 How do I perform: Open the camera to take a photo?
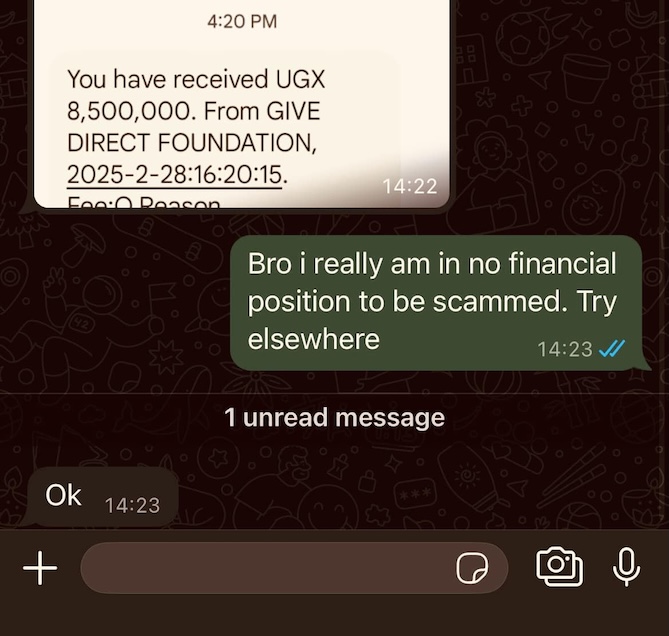[559, 567]
